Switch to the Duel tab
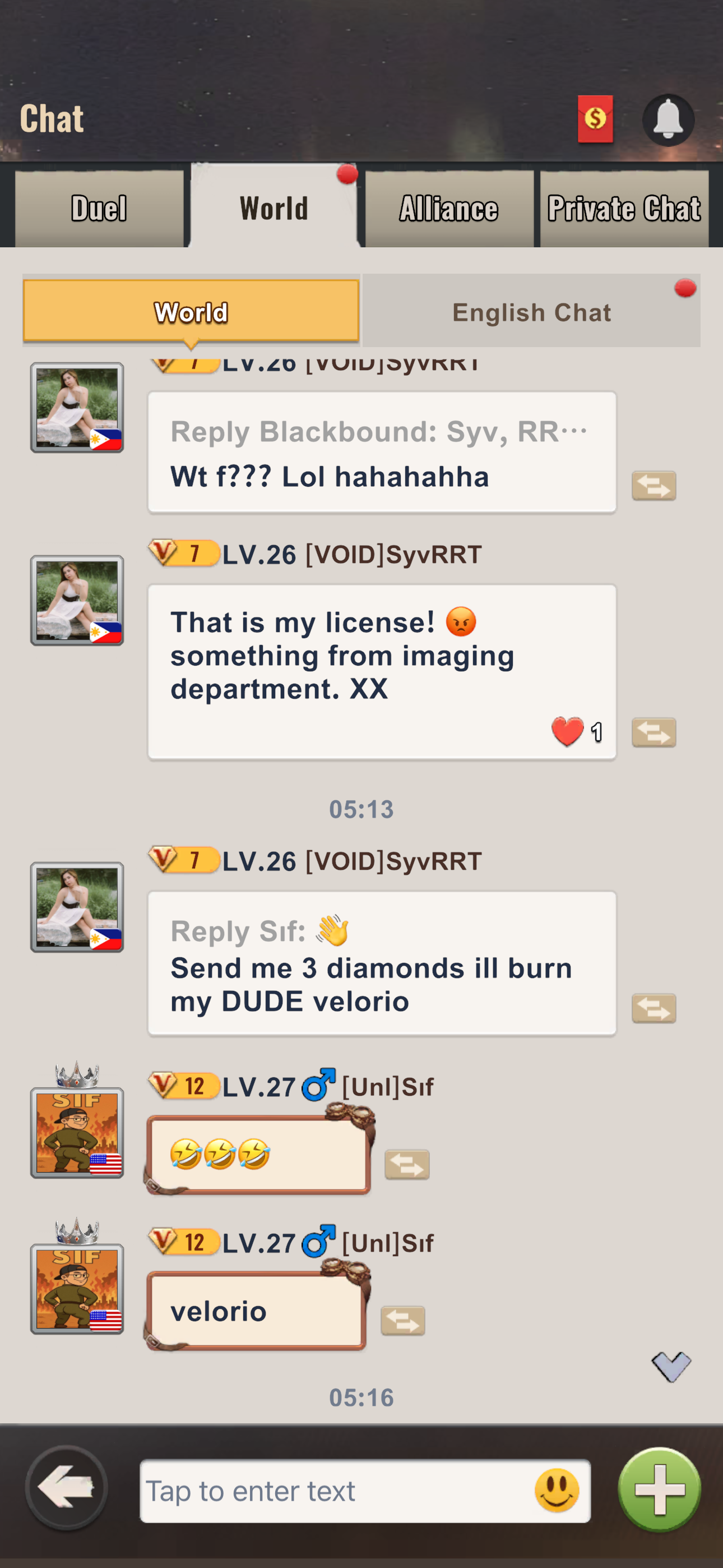Screen dimensions: 723x1568 click(x=99, y=209)
